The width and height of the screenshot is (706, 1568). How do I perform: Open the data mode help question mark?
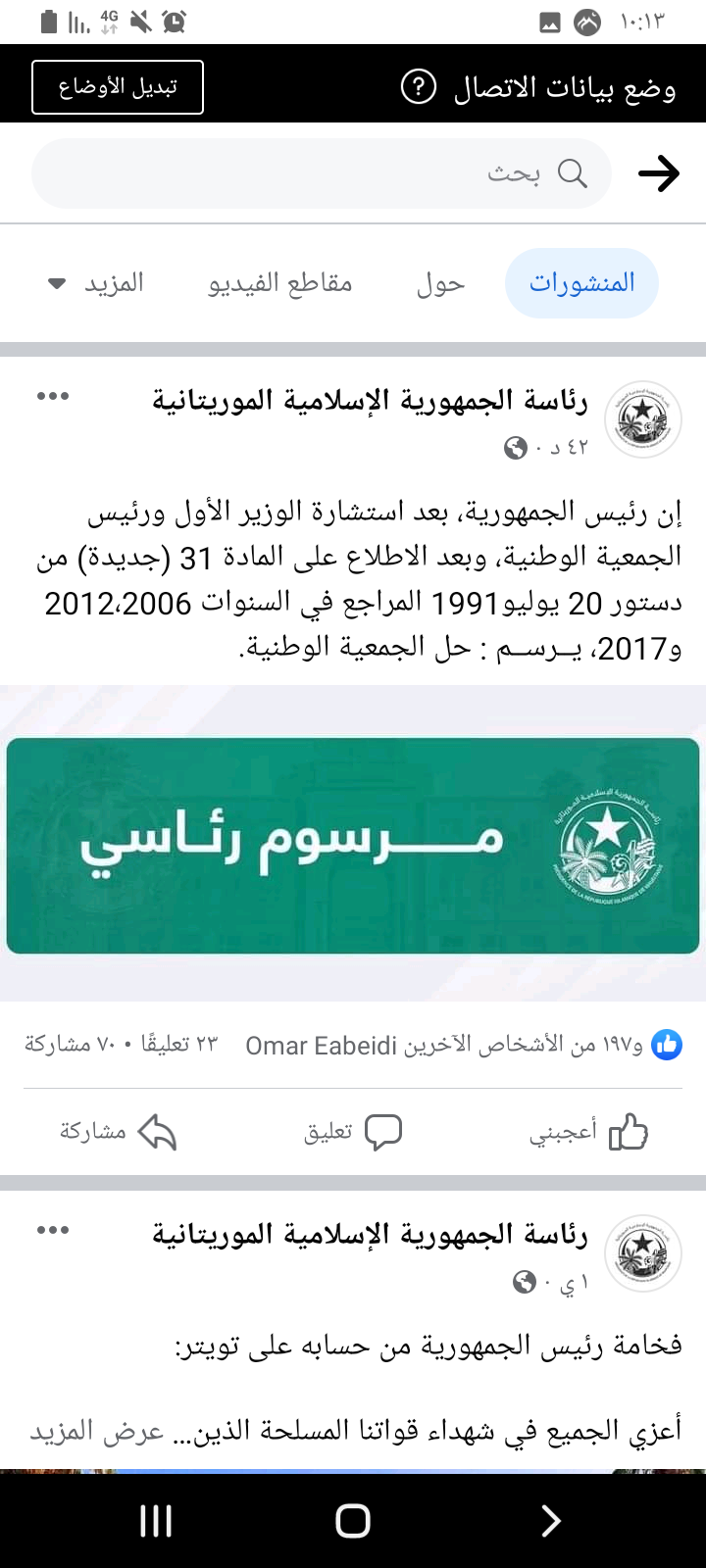pyautogui.click(x=419, y=87)
